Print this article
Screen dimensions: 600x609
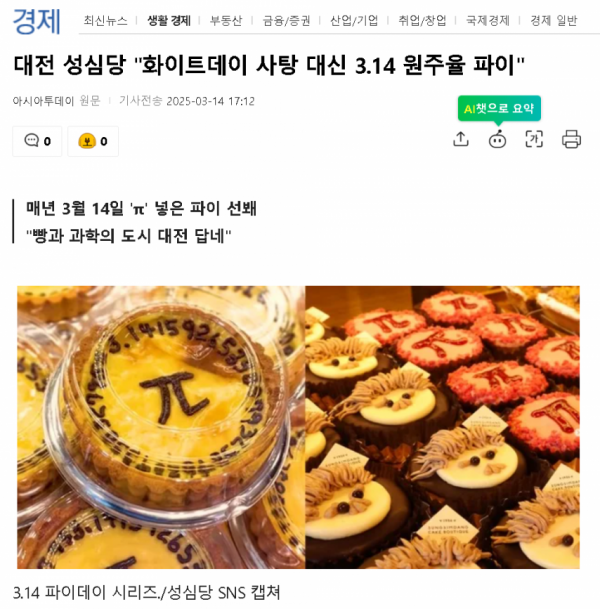(571, 139)
